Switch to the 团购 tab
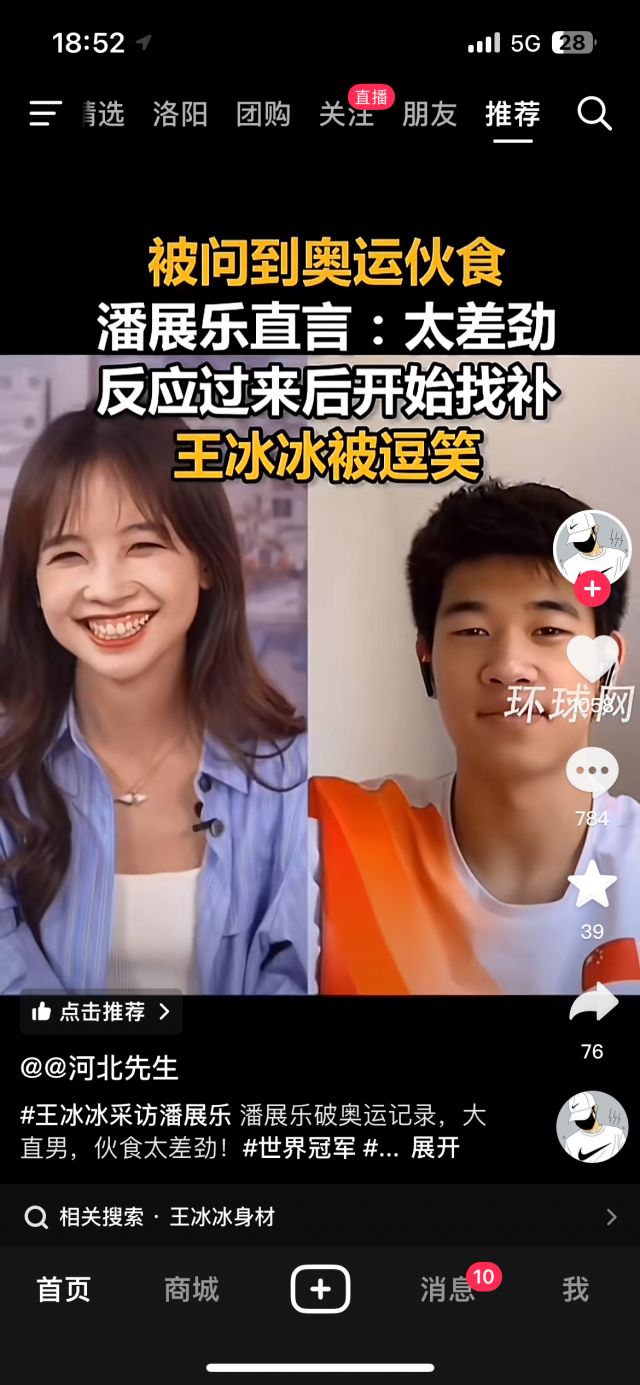This screenshot has height=1385, width=640. coord(263,114)
